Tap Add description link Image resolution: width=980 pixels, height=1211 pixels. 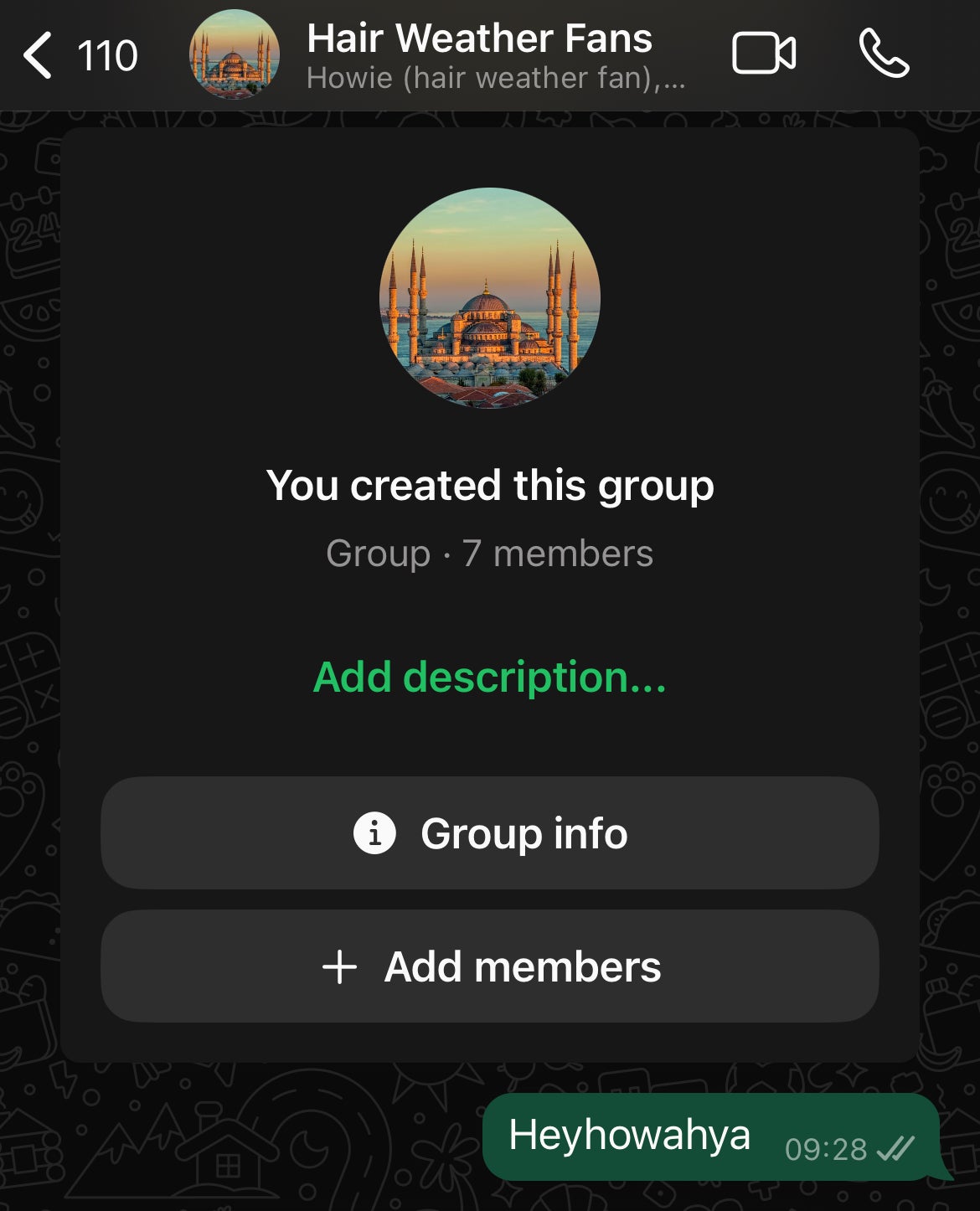tap(490, 677)
